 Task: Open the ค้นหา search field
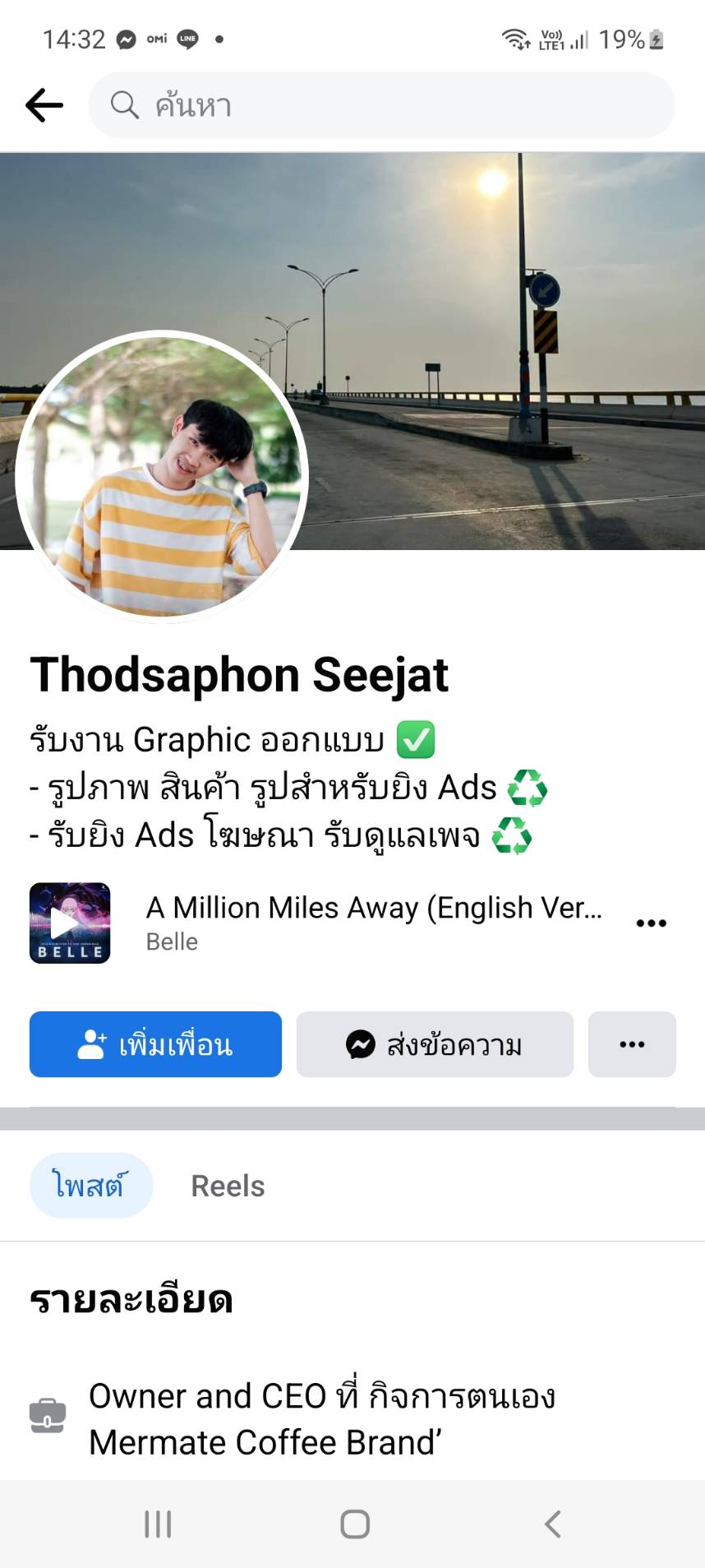coord(382,105)
